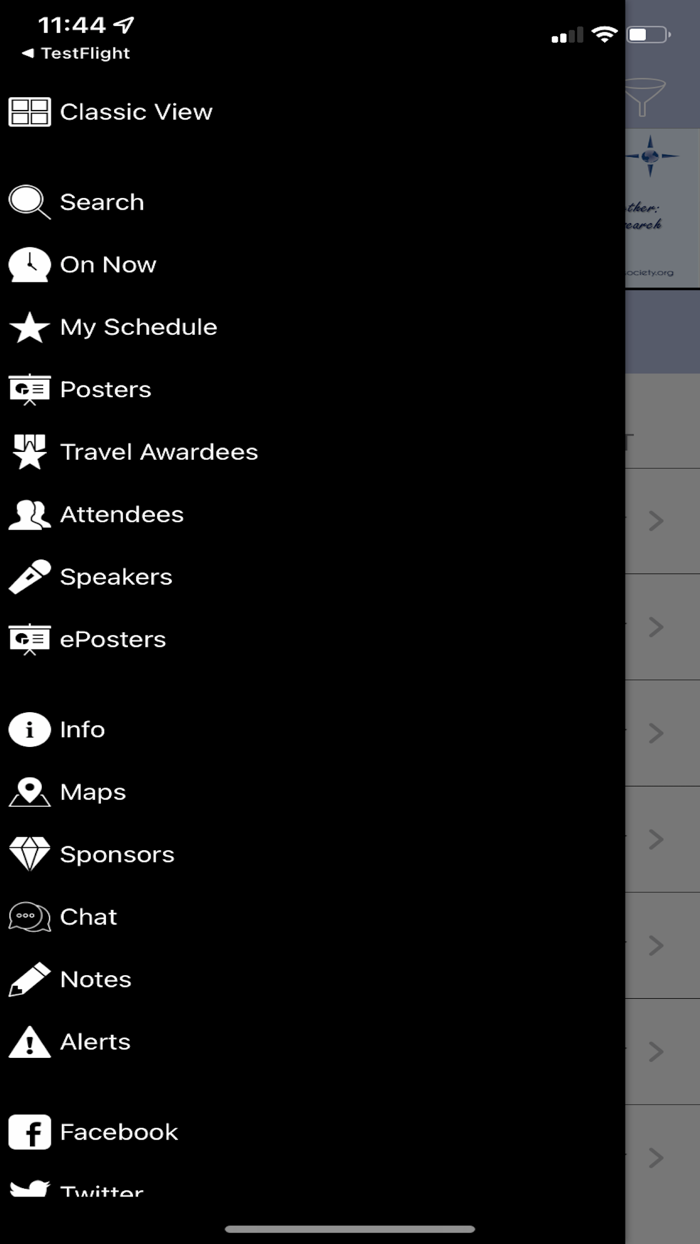Return to TestFlight app
The height and width of the screenshot is (1244, 700).
pyautogui.click(x=76, y=53)
